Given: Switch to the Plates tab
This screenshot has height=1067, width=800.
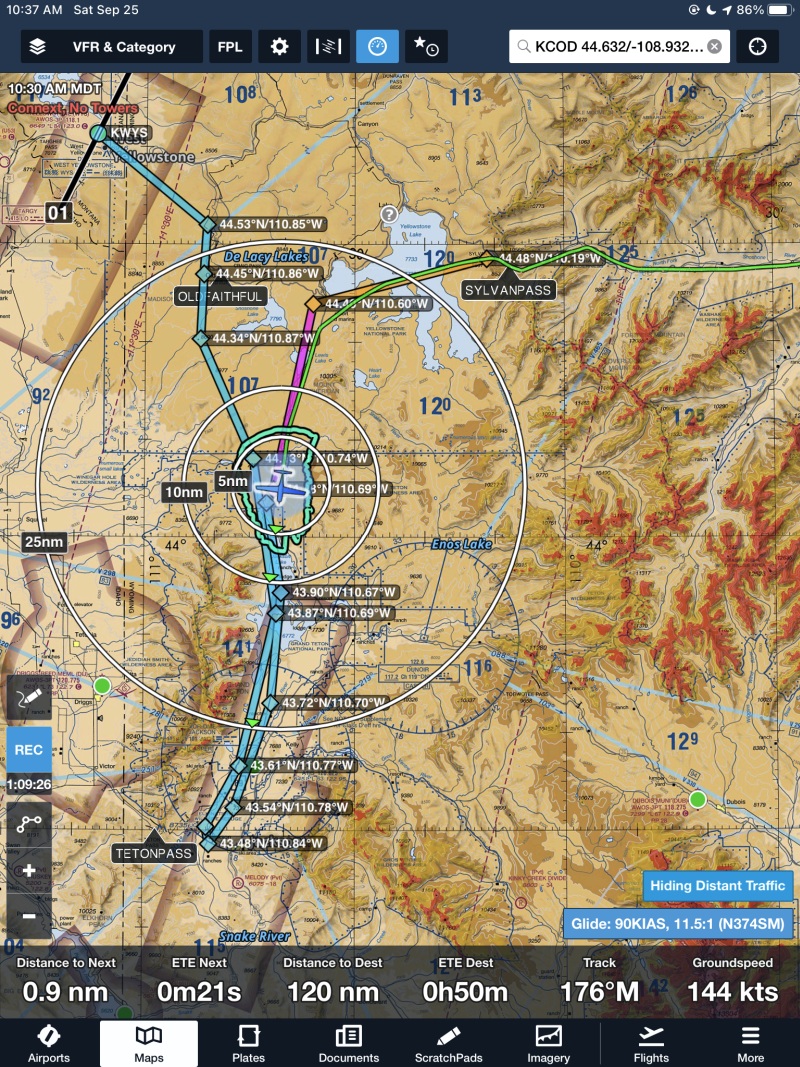Looking at the screenshot, I should point(249,1044).
